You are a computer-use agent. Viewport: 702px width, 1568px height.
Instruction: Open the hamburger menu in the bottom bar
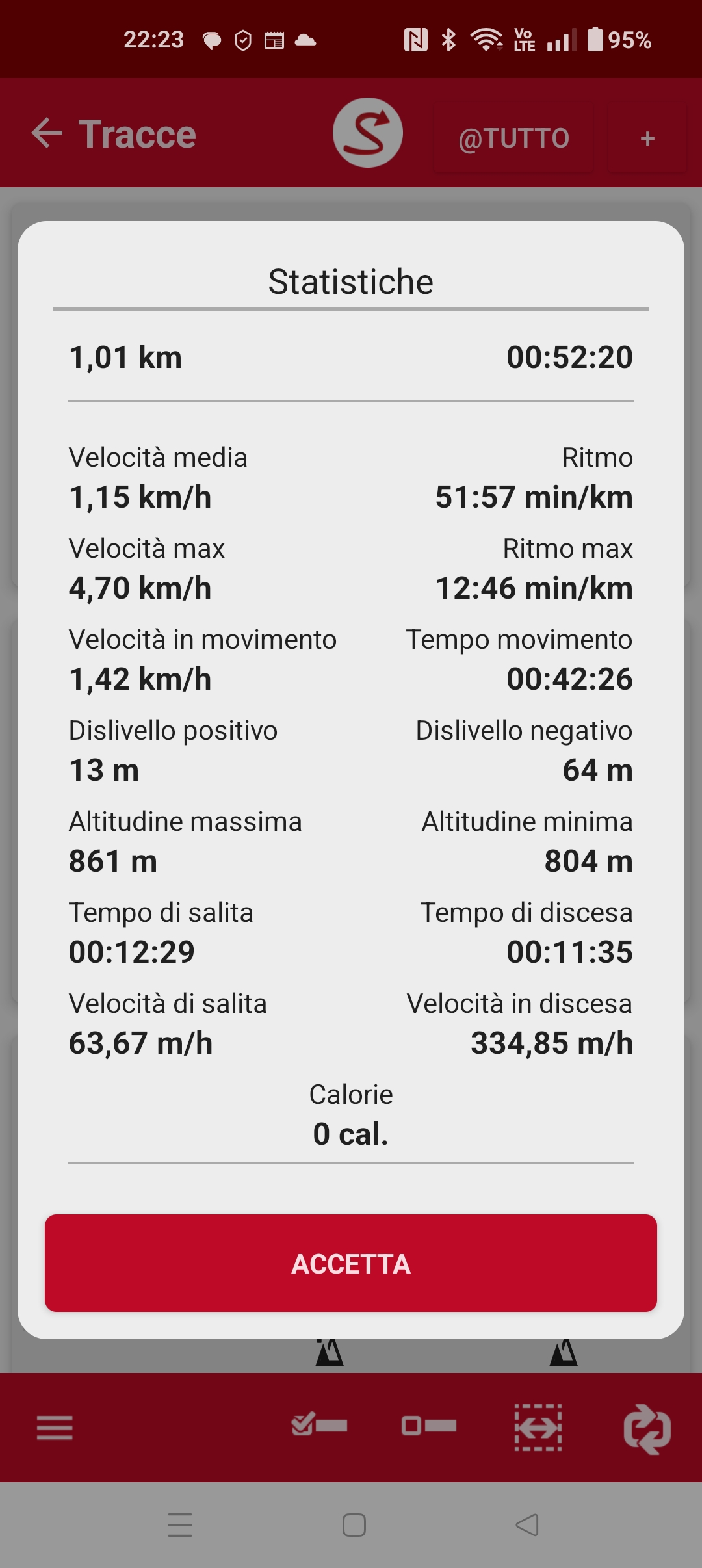(x=55, y=1428)
